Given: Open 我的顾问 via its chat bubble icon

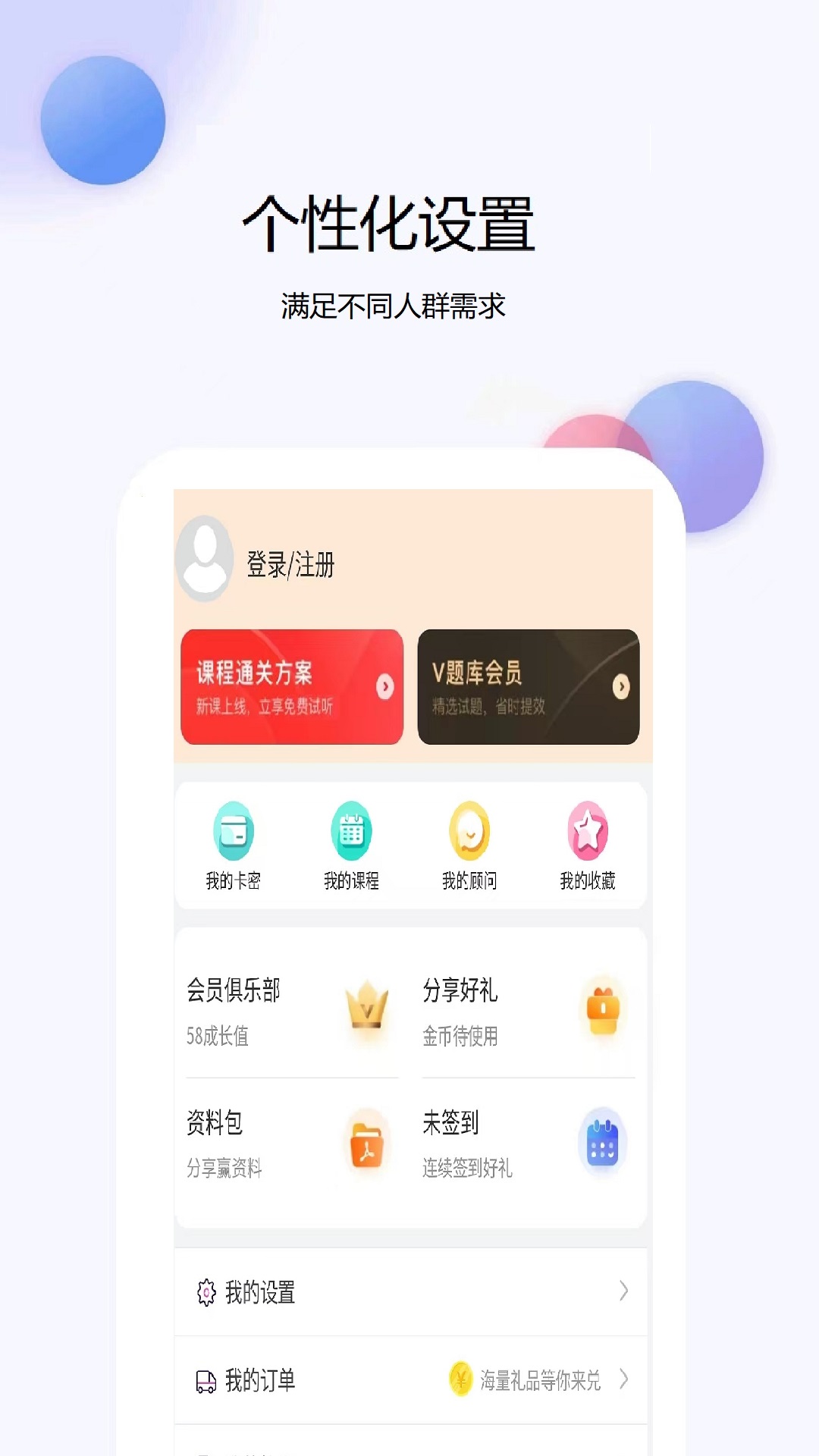Looking at the screenshot, I should coord(470,830).
